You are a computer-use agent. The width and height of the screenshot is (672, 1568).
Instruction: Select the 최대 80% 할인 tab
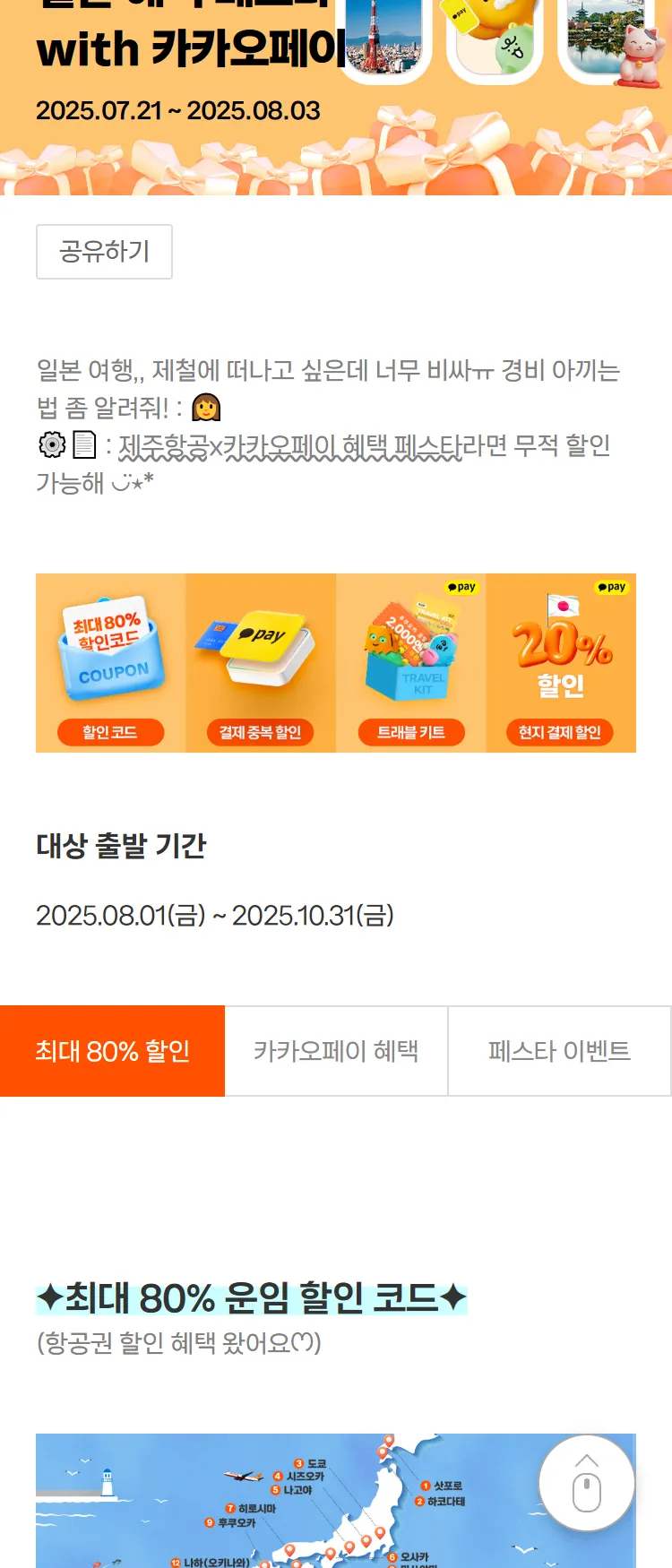click(113, 1051)
